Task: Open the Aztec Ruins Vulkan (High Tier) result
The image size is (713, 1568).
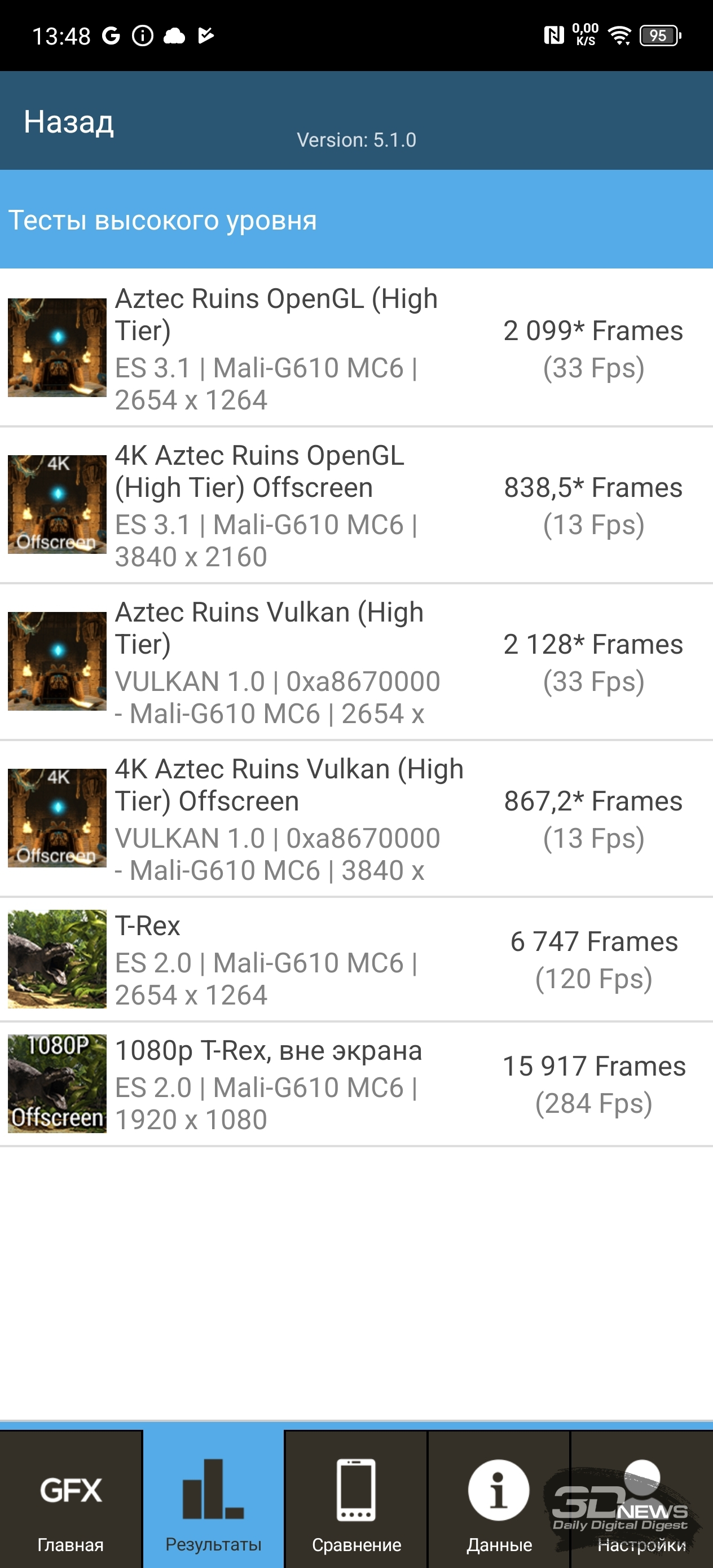Action: click(356, 662)
